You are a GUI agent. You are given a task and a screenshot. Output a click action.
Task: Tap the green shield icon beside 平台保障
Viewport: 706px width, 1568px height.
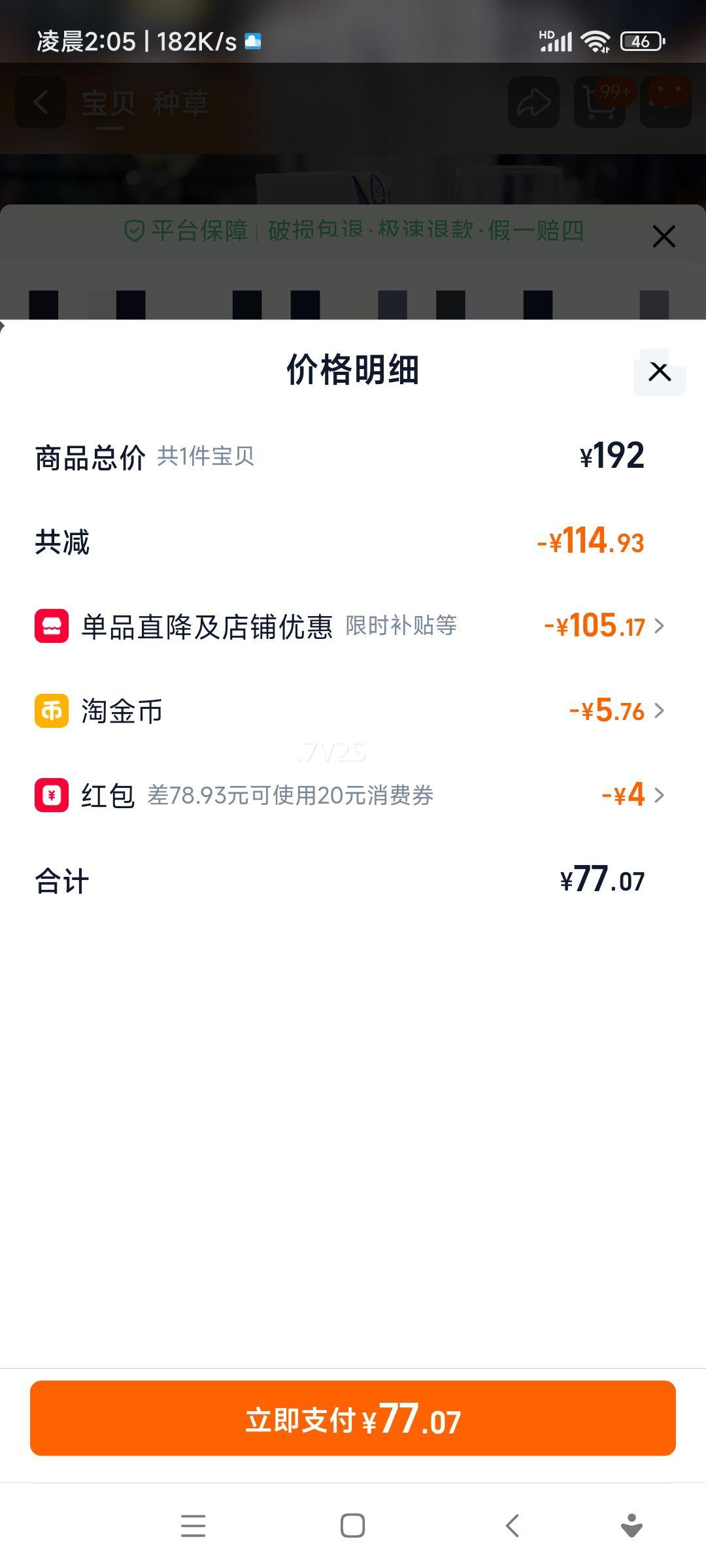point(133,231)
